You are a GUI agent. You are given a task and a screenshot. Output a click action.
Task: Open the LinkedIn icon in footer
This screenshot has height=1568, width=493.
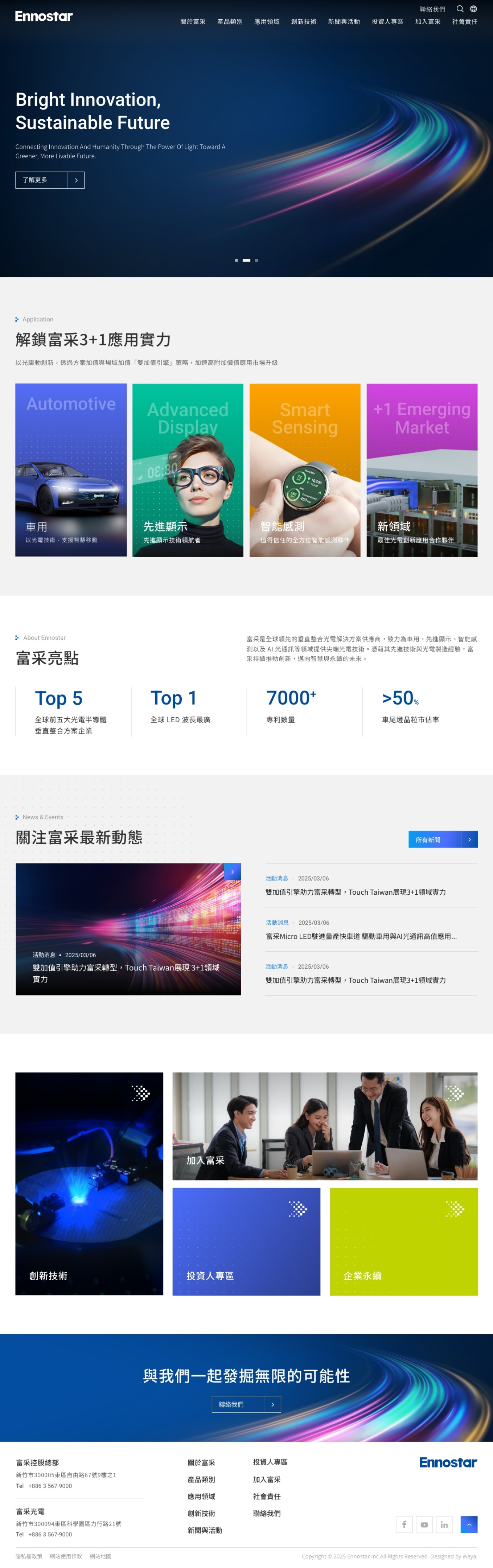pyautogui.click(x=444, y=1524)
